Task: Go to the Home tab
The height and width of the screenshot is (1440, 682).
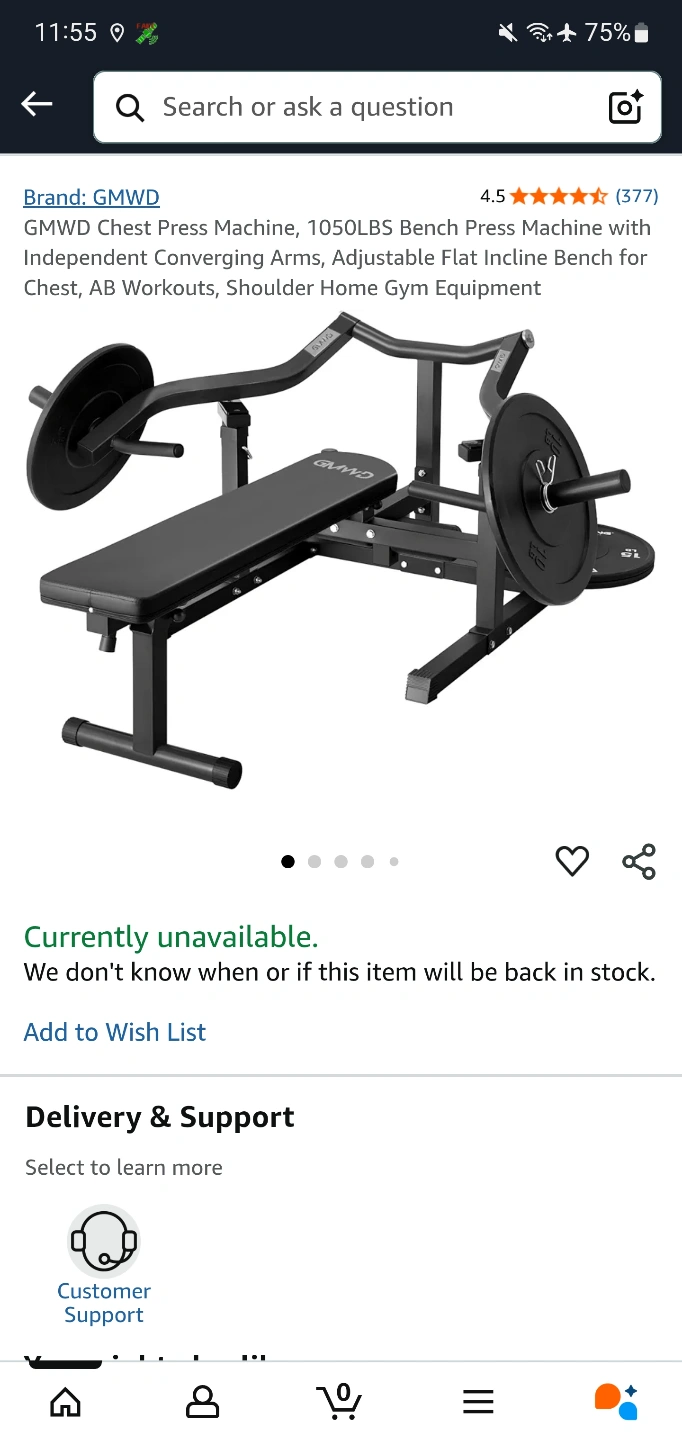Action: point(66,1402)
